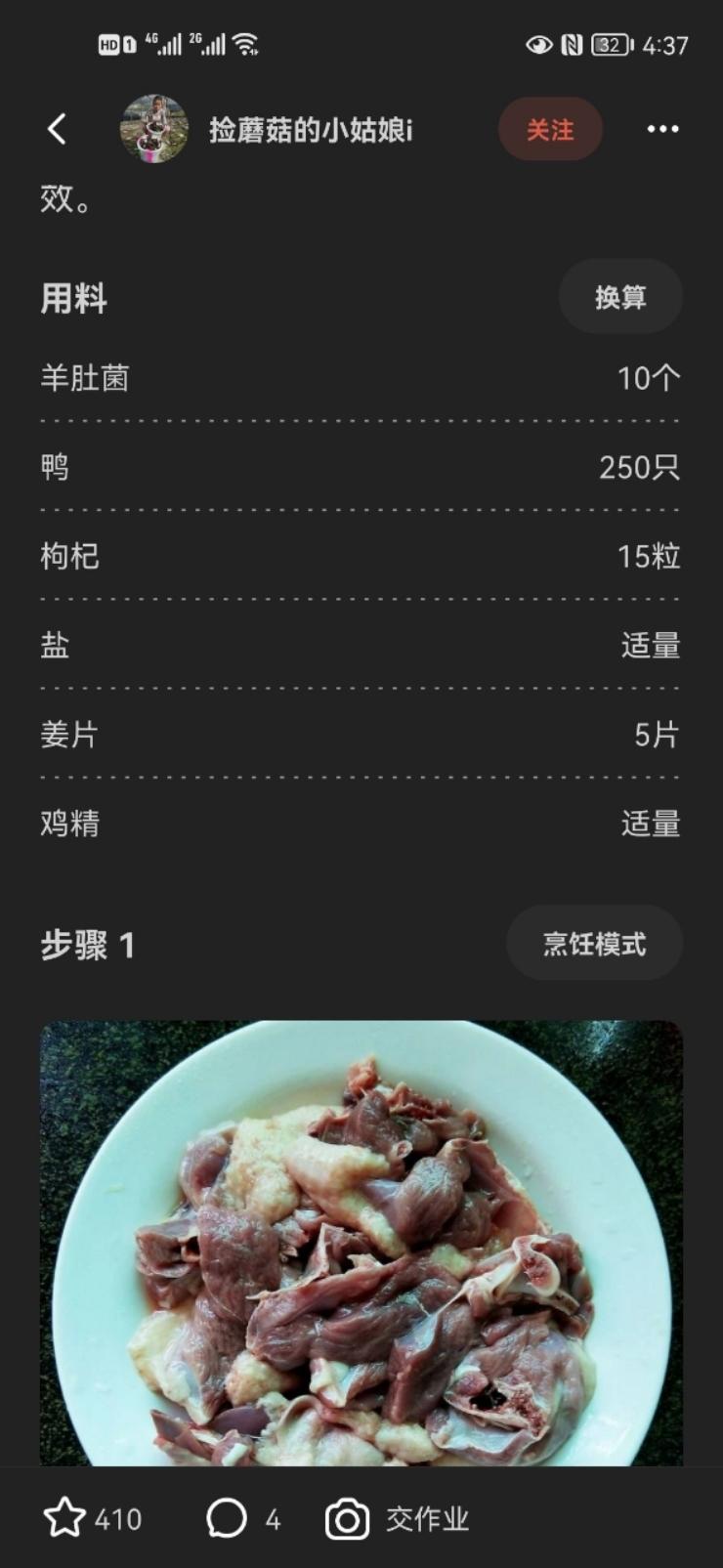Viewport: 723px width, 1568px height.
Task: Open the author's profile avatar
Action: click(153, 129)
